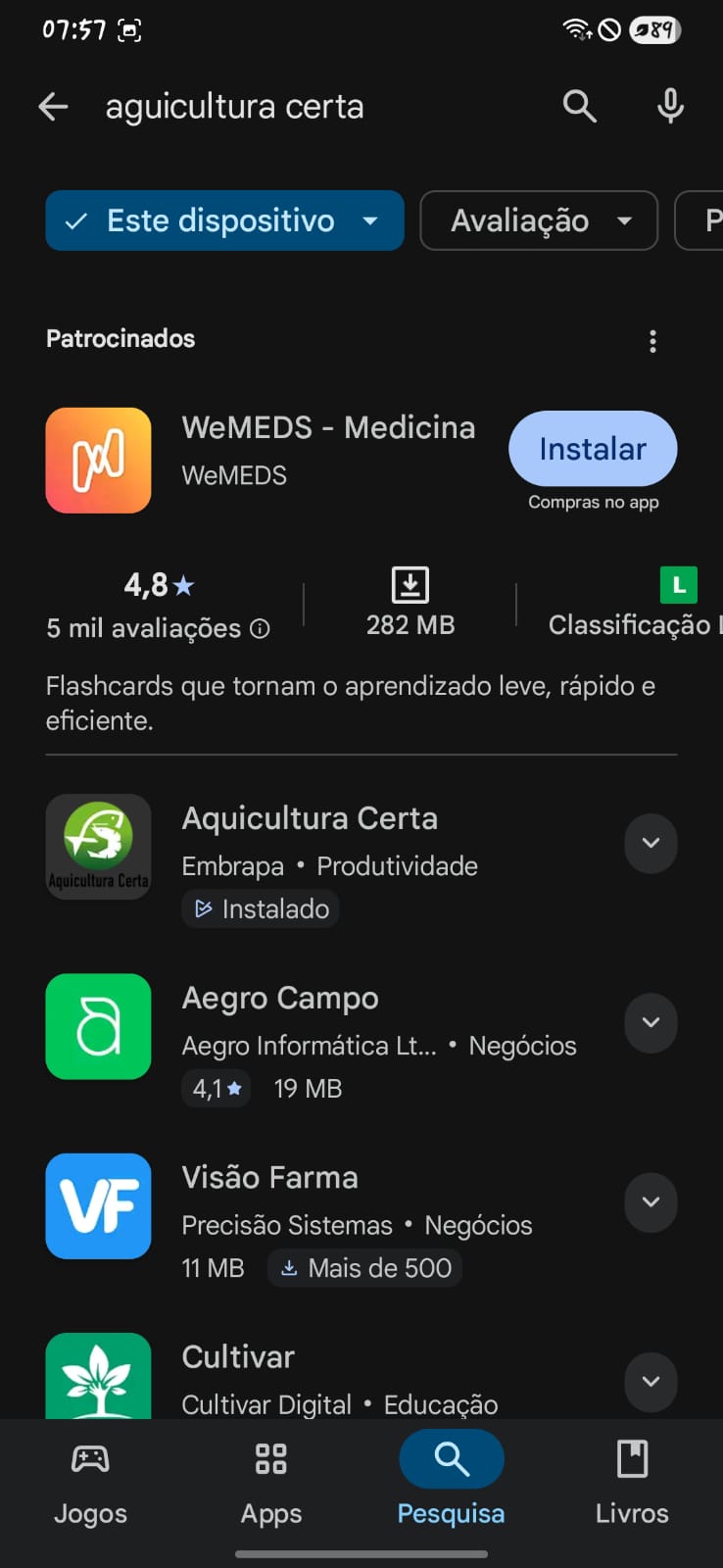Tap the back arrow to leave search results

tap(52, 106)
